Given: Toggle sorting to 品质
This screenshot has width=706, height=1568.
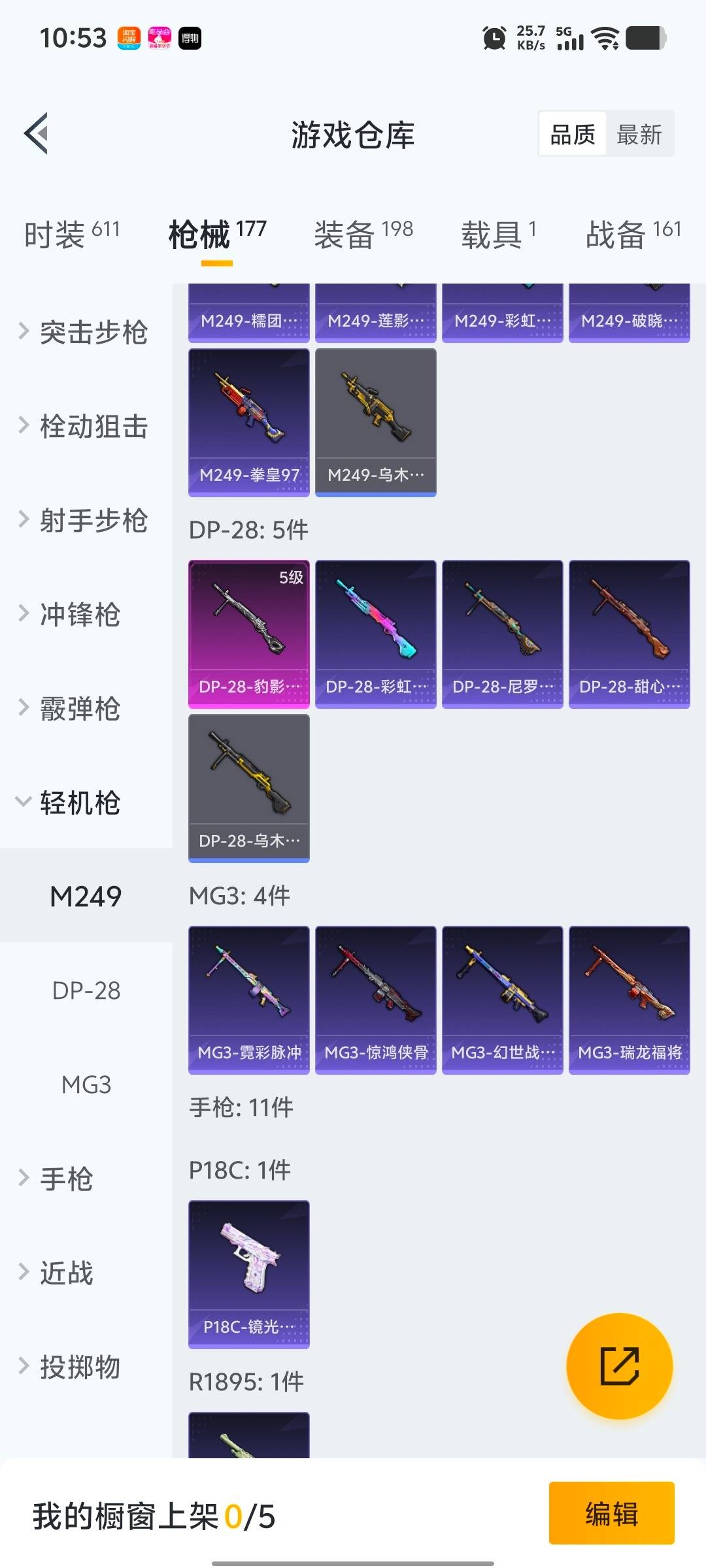Looking at the screenshot, I should 571,134.
